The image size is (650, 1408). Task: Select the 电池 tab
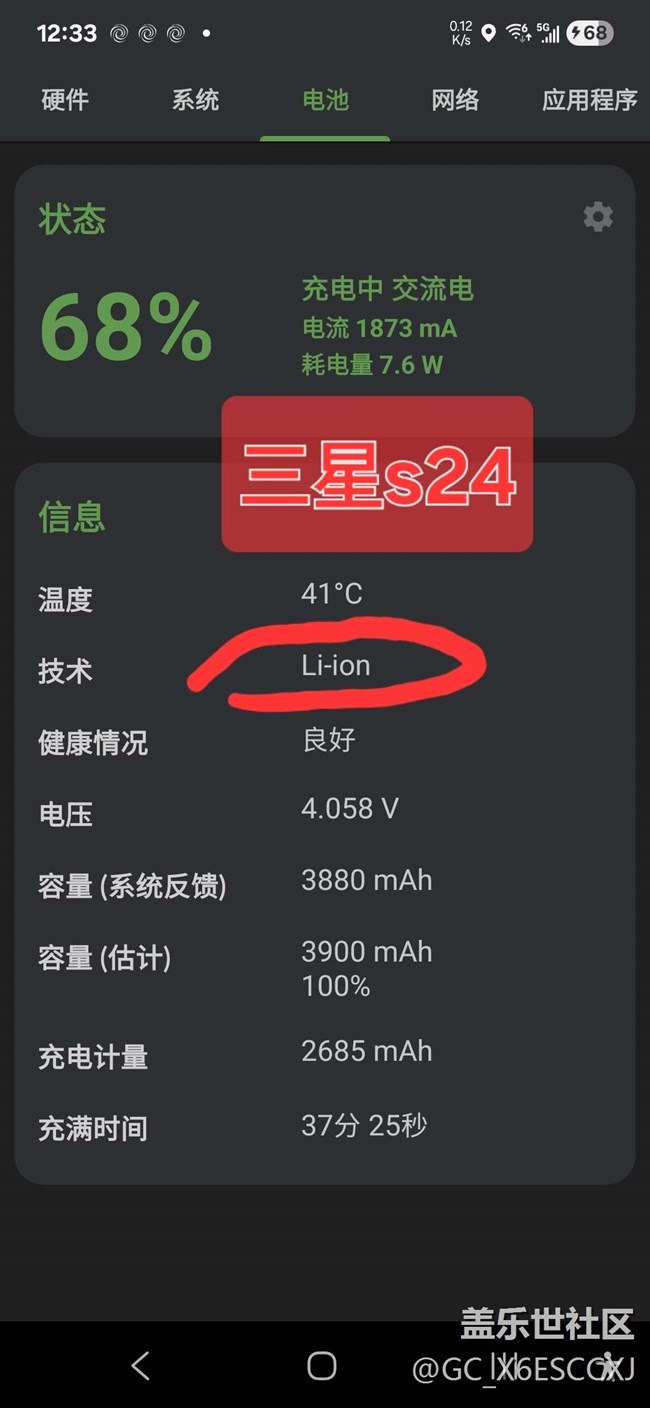(x=325, y=100)
